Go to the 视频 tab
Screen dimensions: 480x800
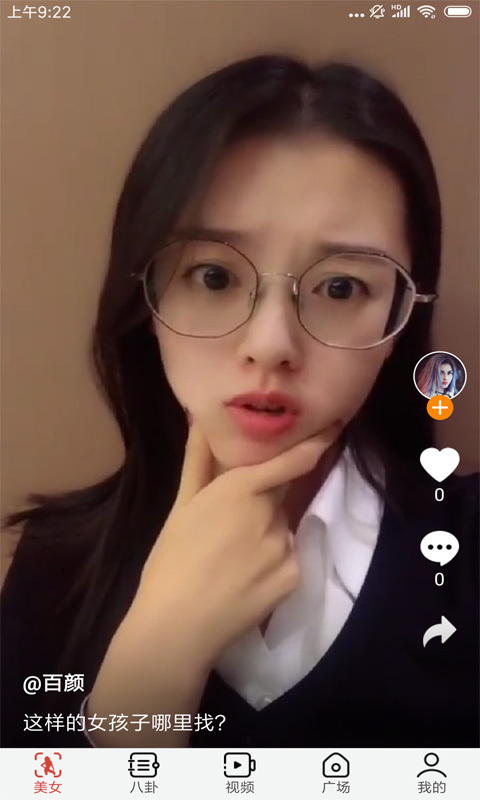click(240, 773)
